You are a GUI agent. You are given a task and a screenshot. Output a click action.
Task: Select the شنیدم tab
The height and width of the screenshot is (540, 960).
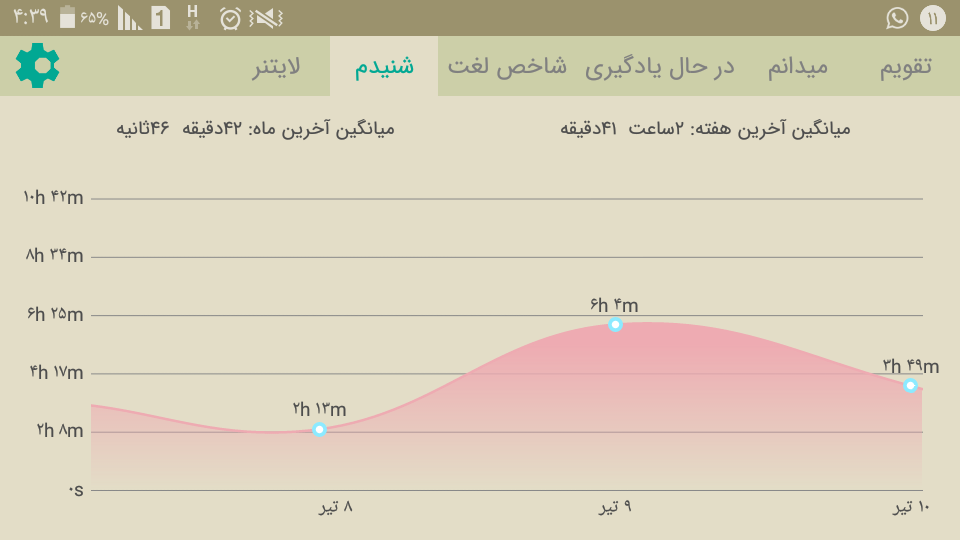click(384, 66)
